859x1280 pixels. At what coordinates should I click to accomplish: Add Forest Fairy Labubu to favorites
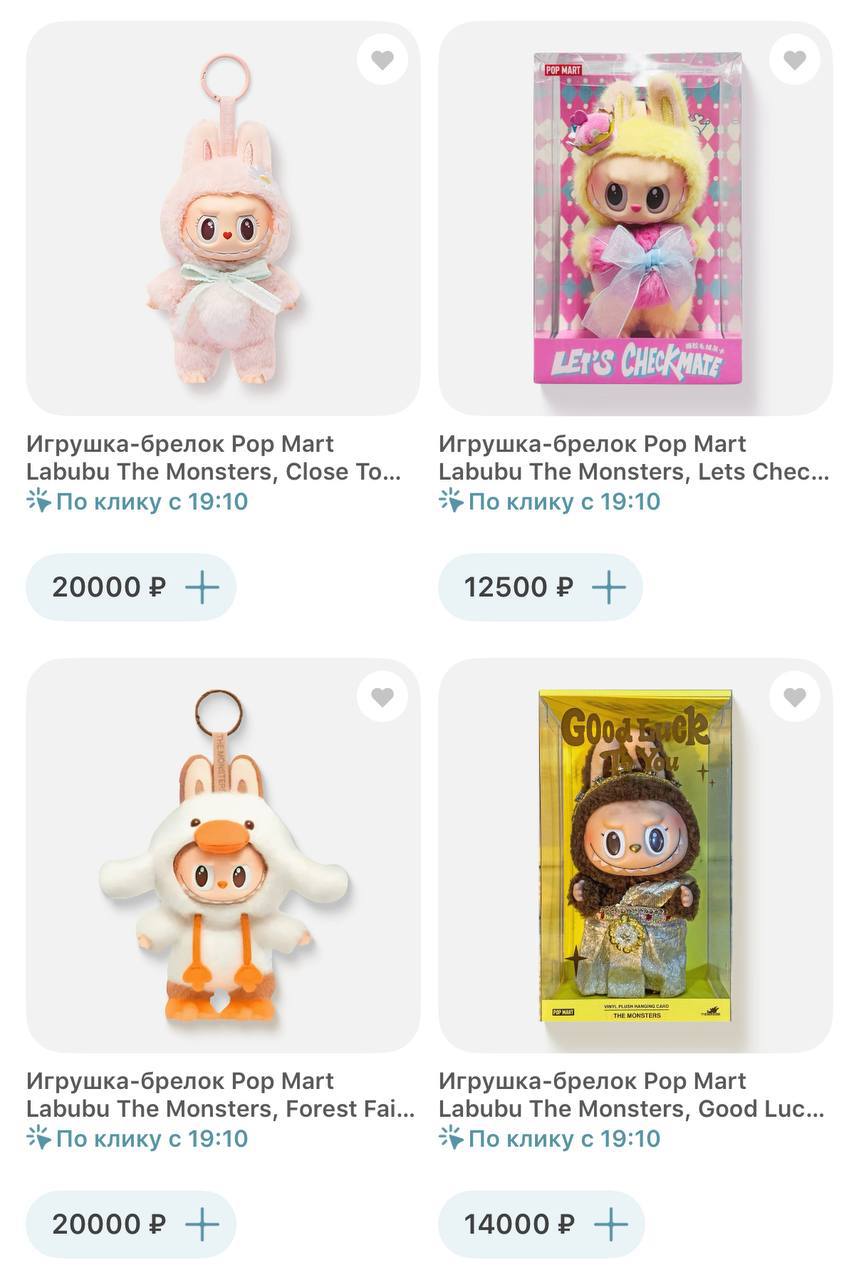click(x=382, y=697)
